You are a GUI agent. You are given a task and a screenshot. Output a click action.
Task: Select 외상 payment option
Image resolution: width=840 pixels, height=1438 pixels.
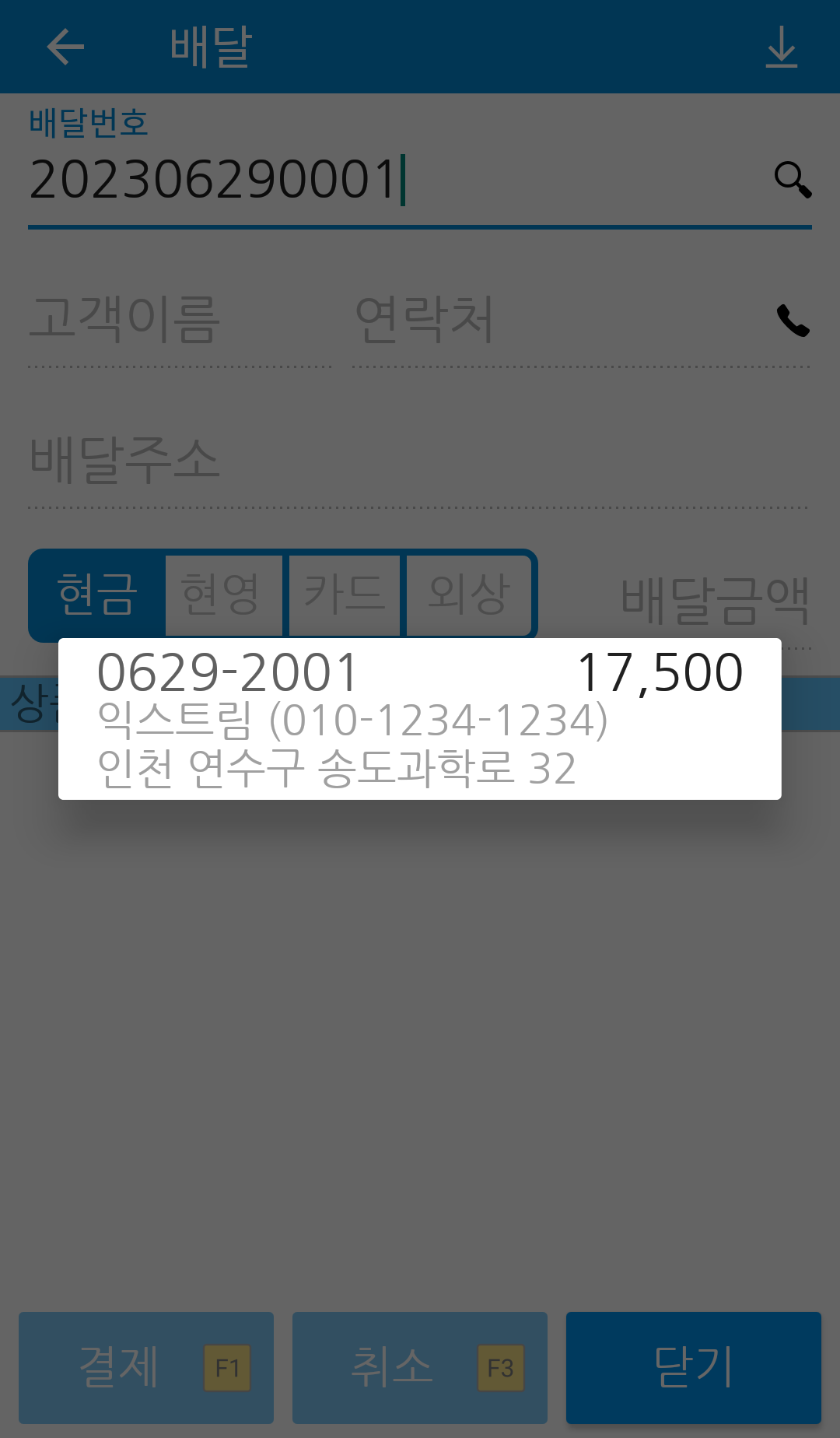[x=469, y=595]
